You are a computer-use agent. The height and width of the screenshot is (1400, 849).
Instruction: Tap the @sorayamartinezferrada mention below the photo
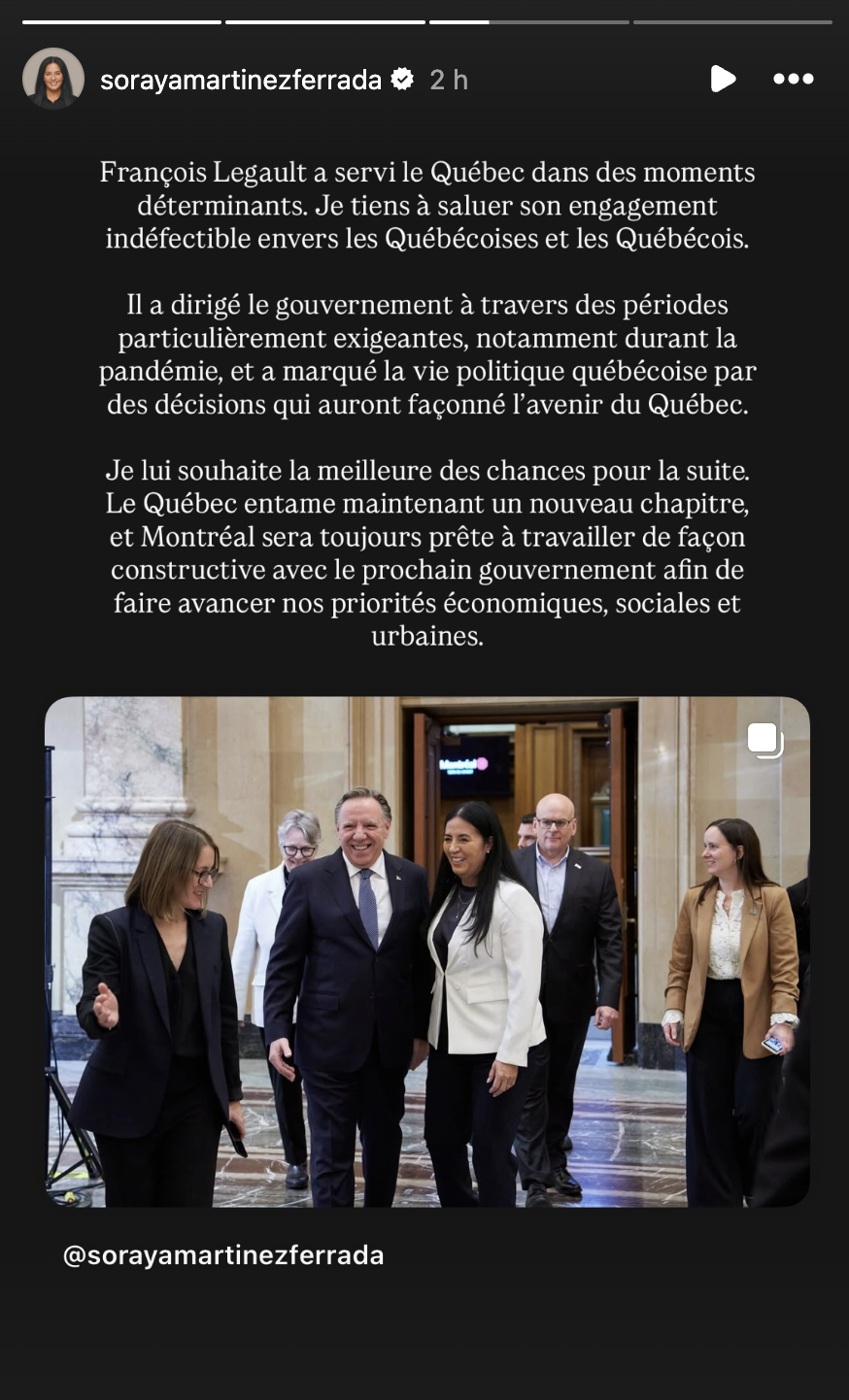(x=223, y=1255)
